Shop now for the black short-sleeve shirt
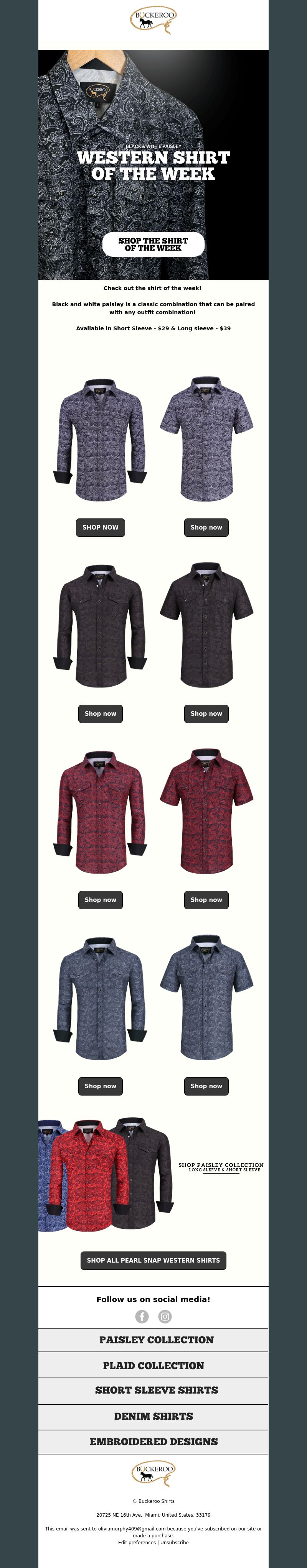Viewport: 307px width, 1568px height. pyautogui.click(x=206, y=713)
